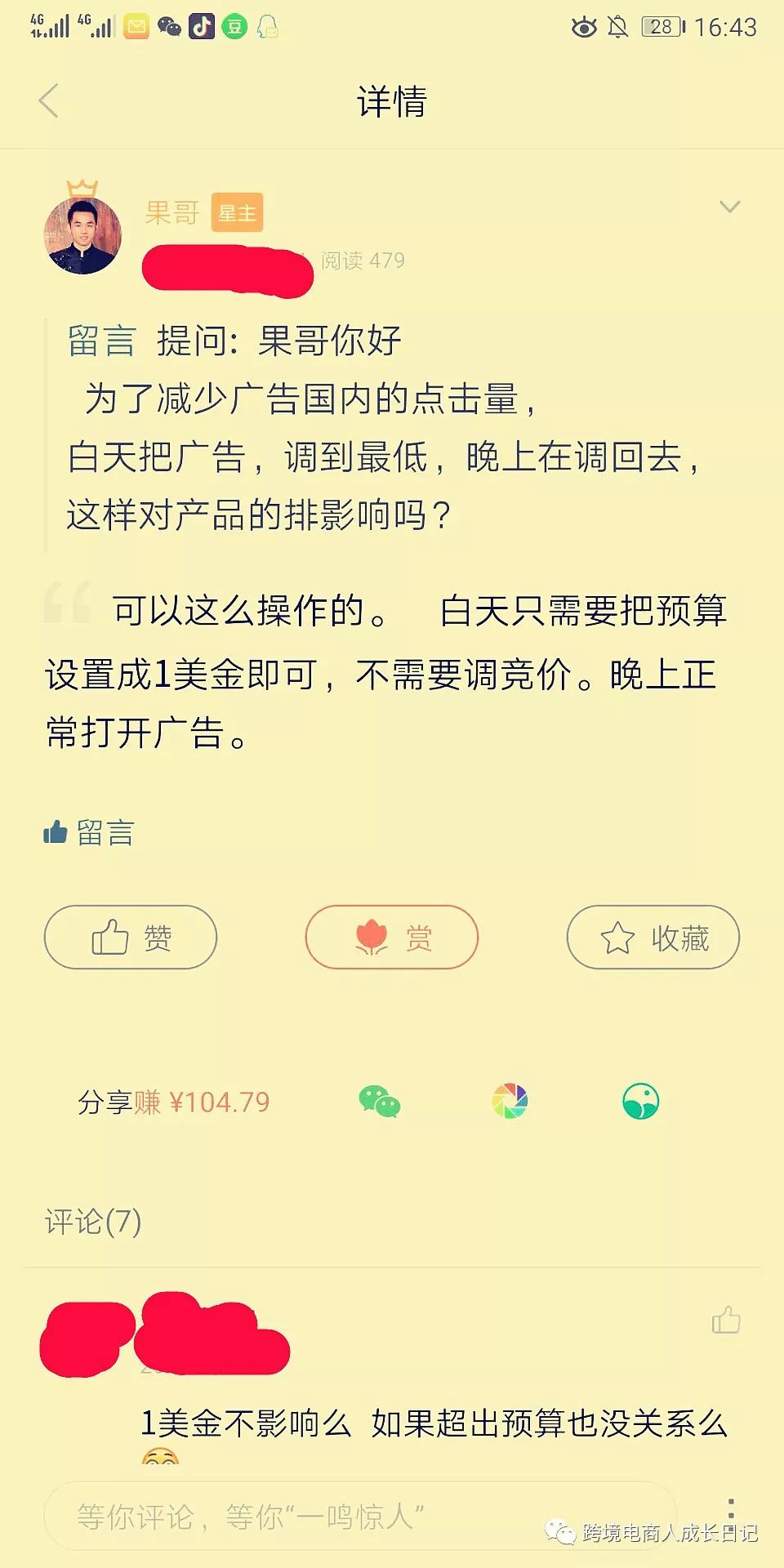Go back from the 详情 page
Viewport: 784px width, 1568px height.
(49, 101)
